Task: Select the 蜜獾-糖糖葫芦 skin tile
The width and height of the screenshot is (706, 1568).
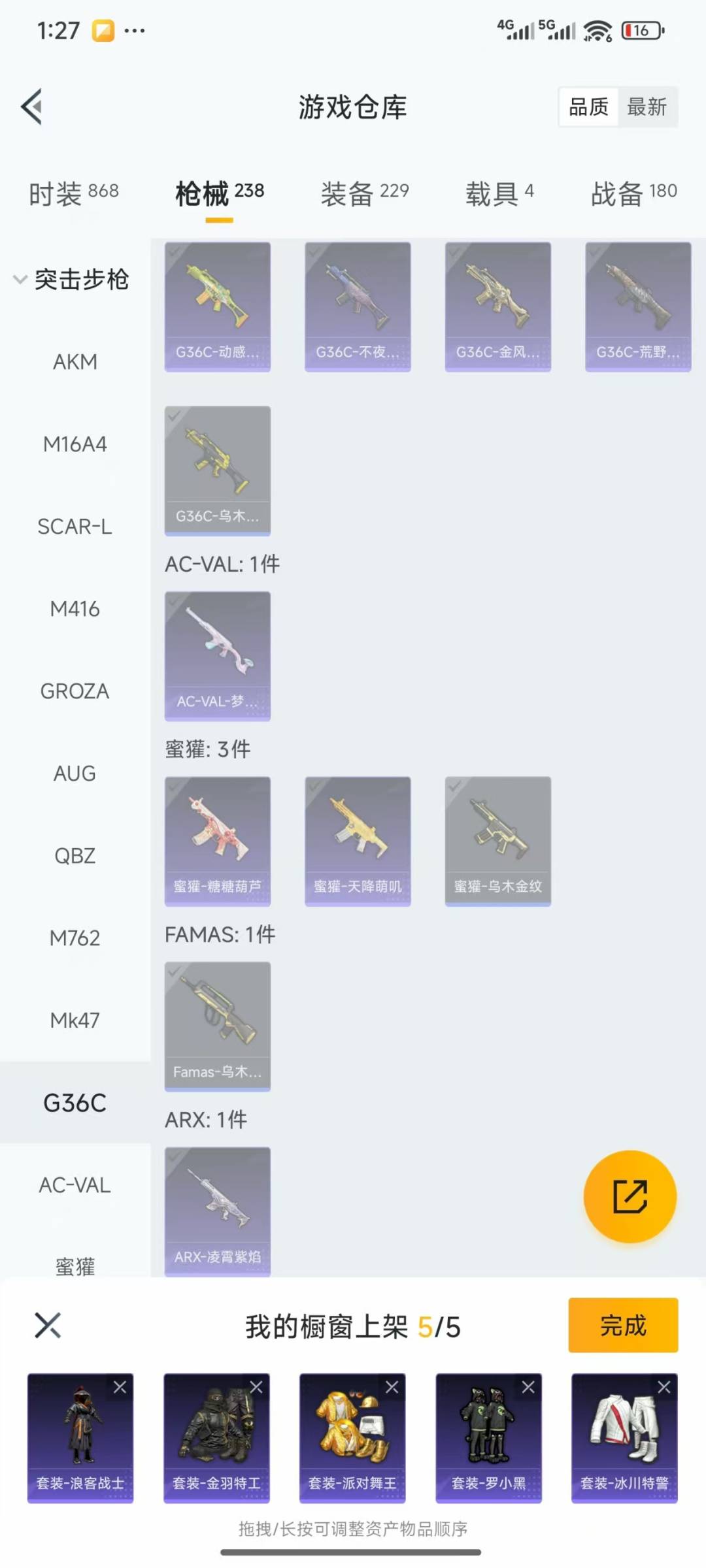Action: point(217,841)
